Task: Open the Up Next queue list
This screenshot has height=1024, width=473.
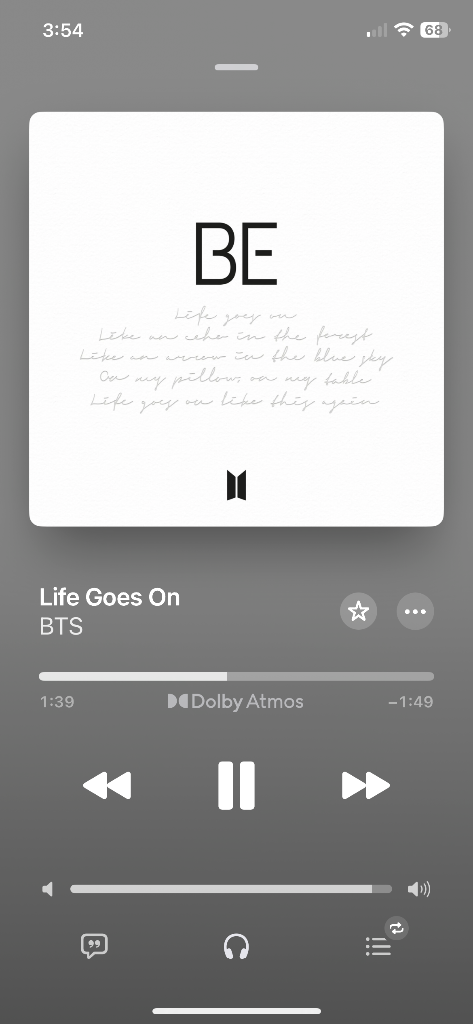Action: tap(379, 946)
